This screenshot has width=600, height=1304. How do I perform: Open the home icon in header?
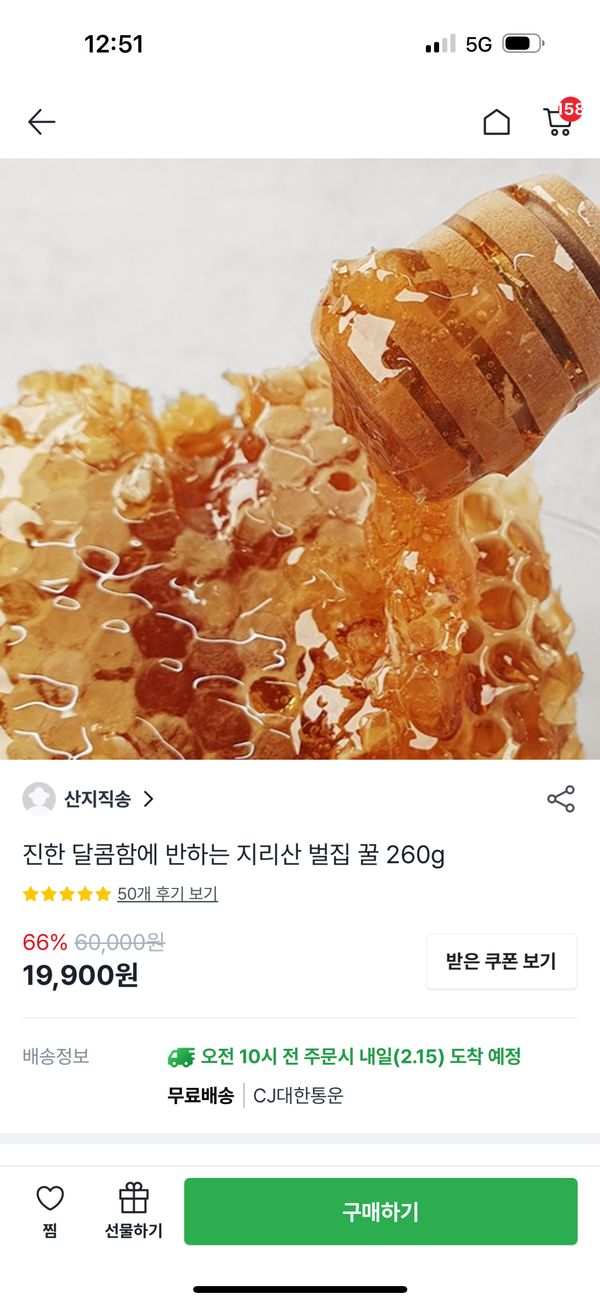pos(496,122)
